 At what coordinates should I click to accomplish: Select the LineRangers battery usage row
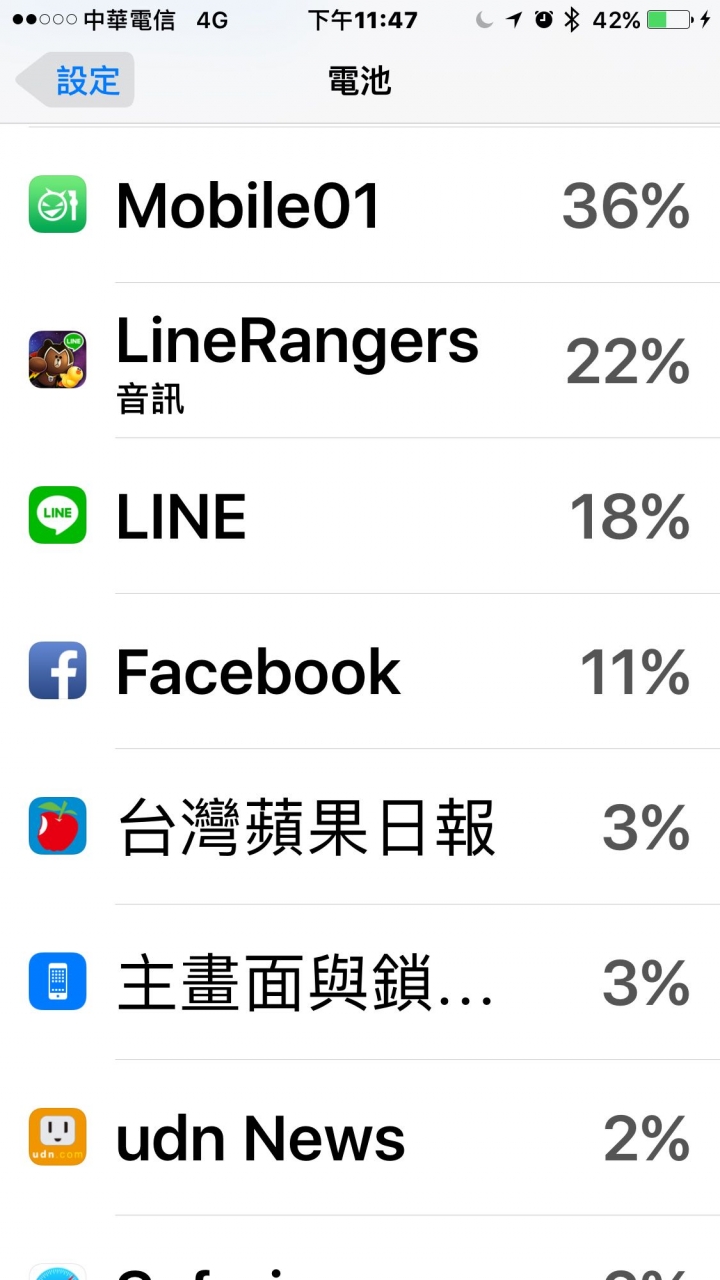[x=360, y=360]
